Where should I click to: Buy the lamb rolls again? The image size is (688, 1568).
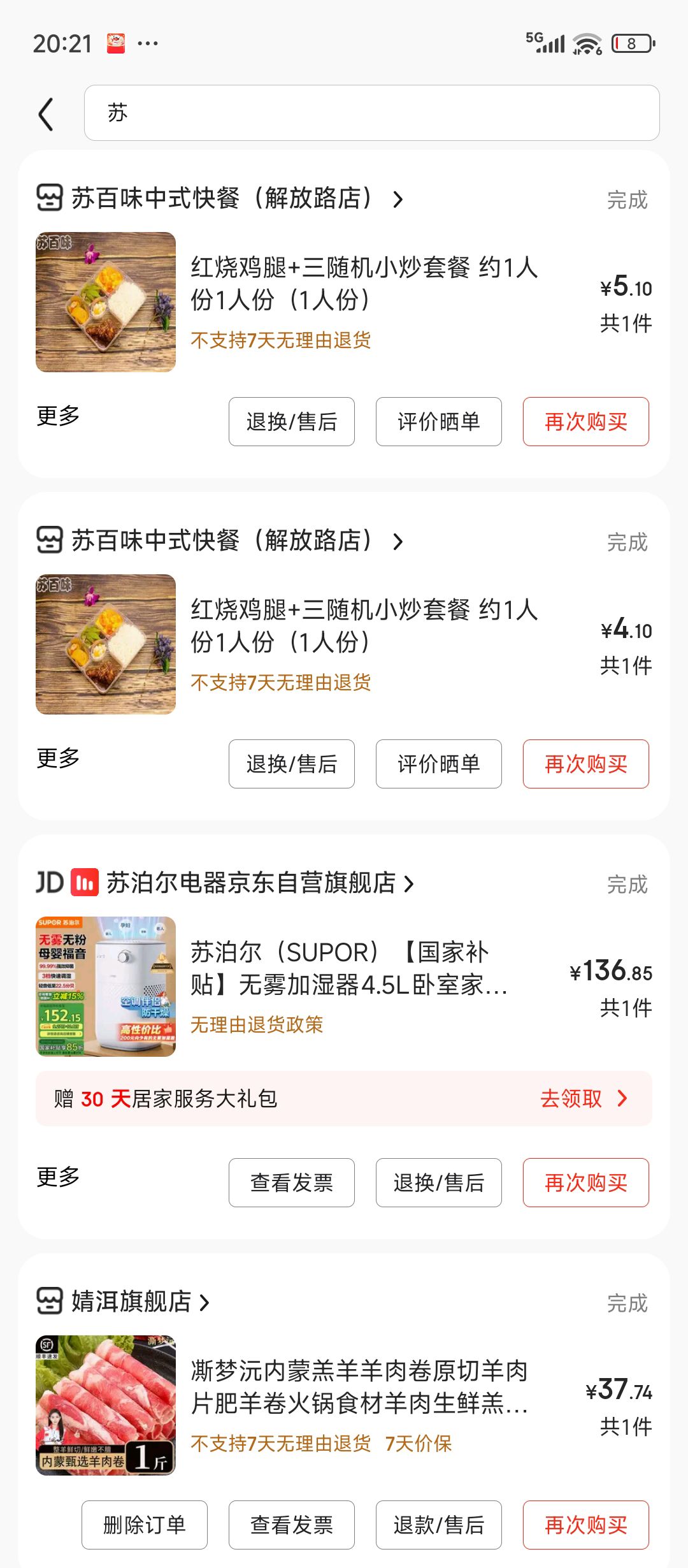585,1525
